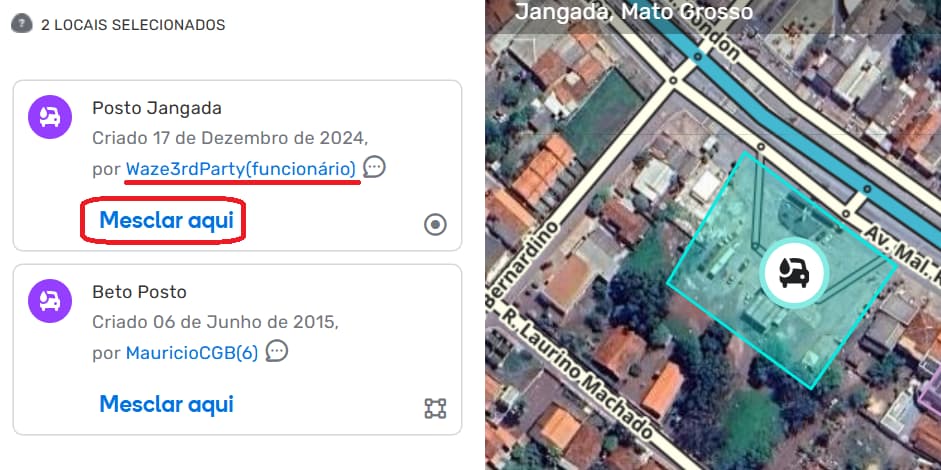Open the Posto Jangada place card
941x470 pixels.
[157, 108]
